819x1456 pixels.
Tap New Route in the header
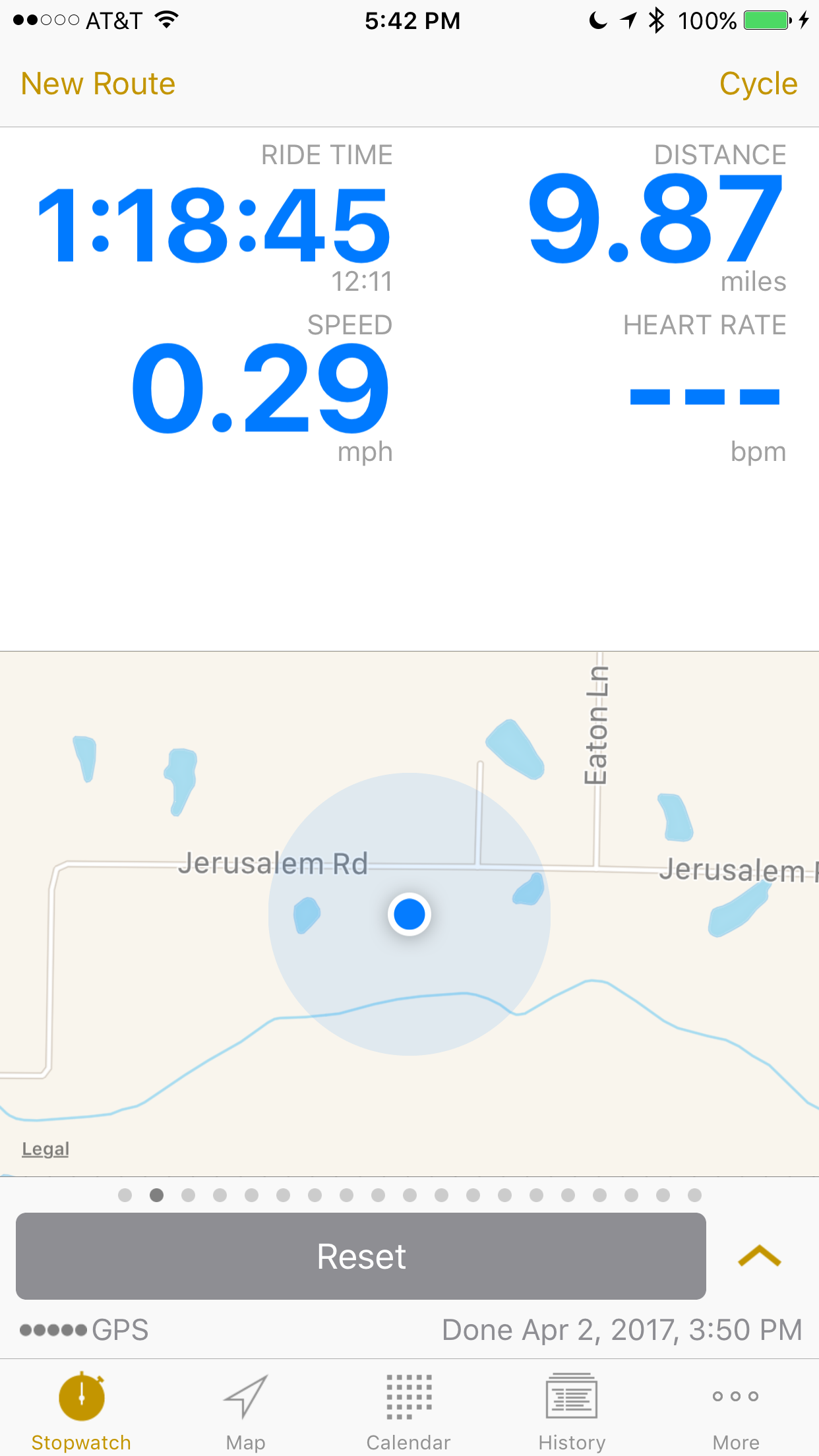pos(98,84)
